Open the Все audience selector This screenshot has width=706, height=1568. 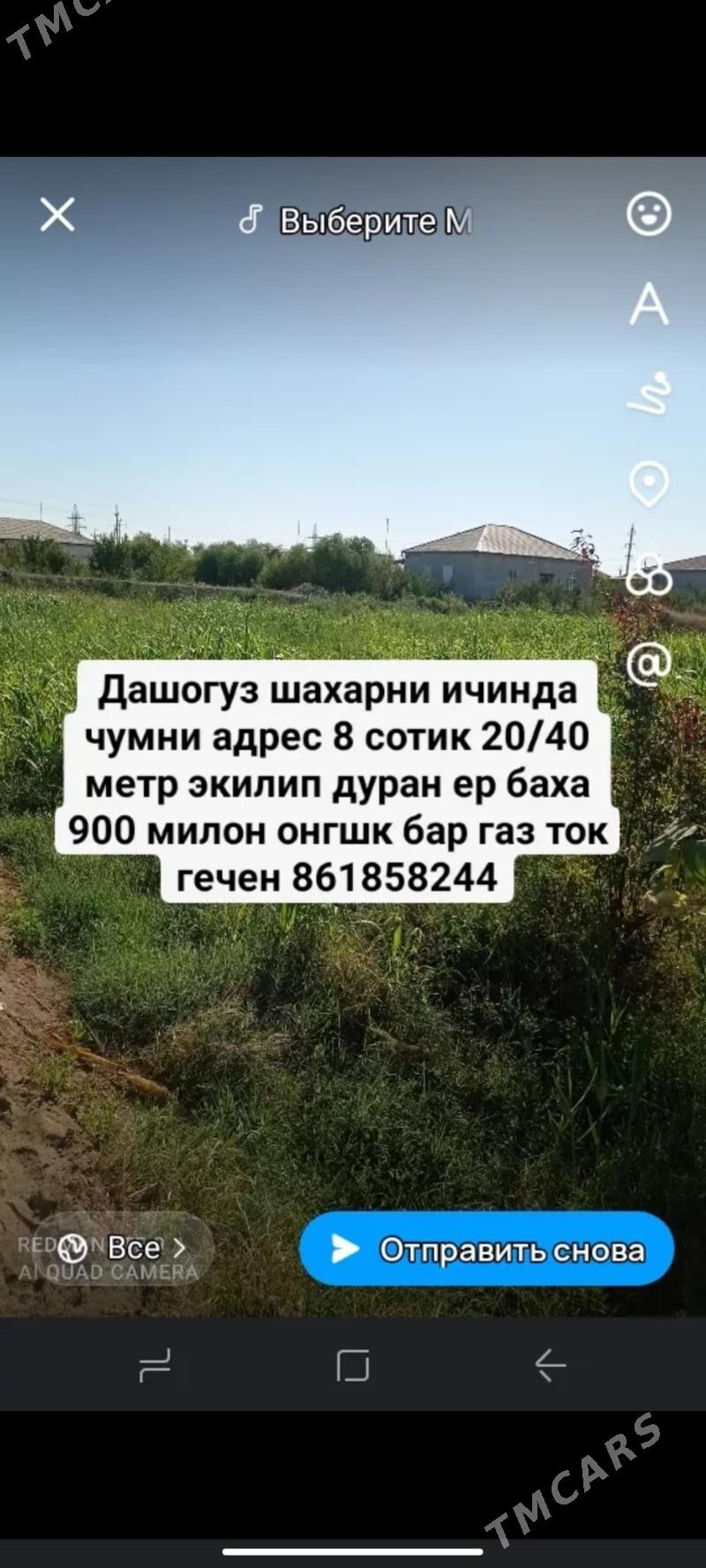coord(122,1248)
